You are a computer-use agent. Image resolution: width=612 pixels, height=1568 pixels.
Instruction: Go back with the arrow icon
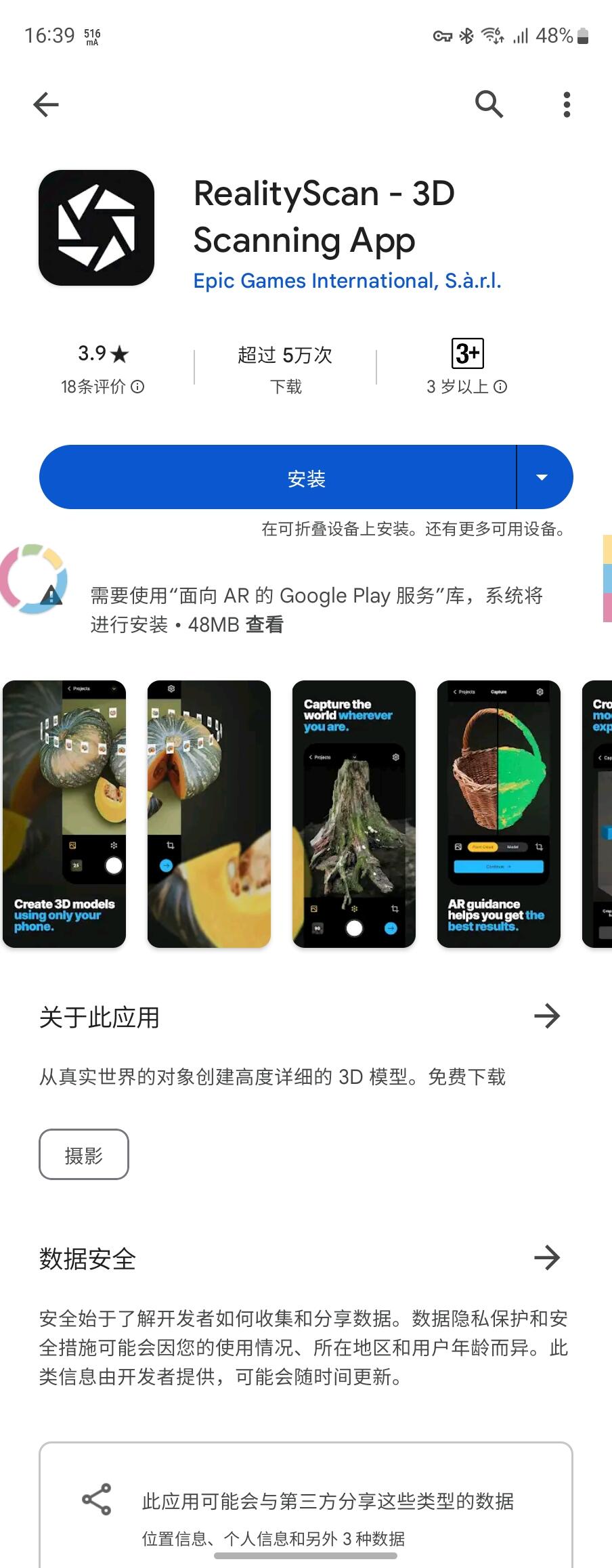pos(46,104)
